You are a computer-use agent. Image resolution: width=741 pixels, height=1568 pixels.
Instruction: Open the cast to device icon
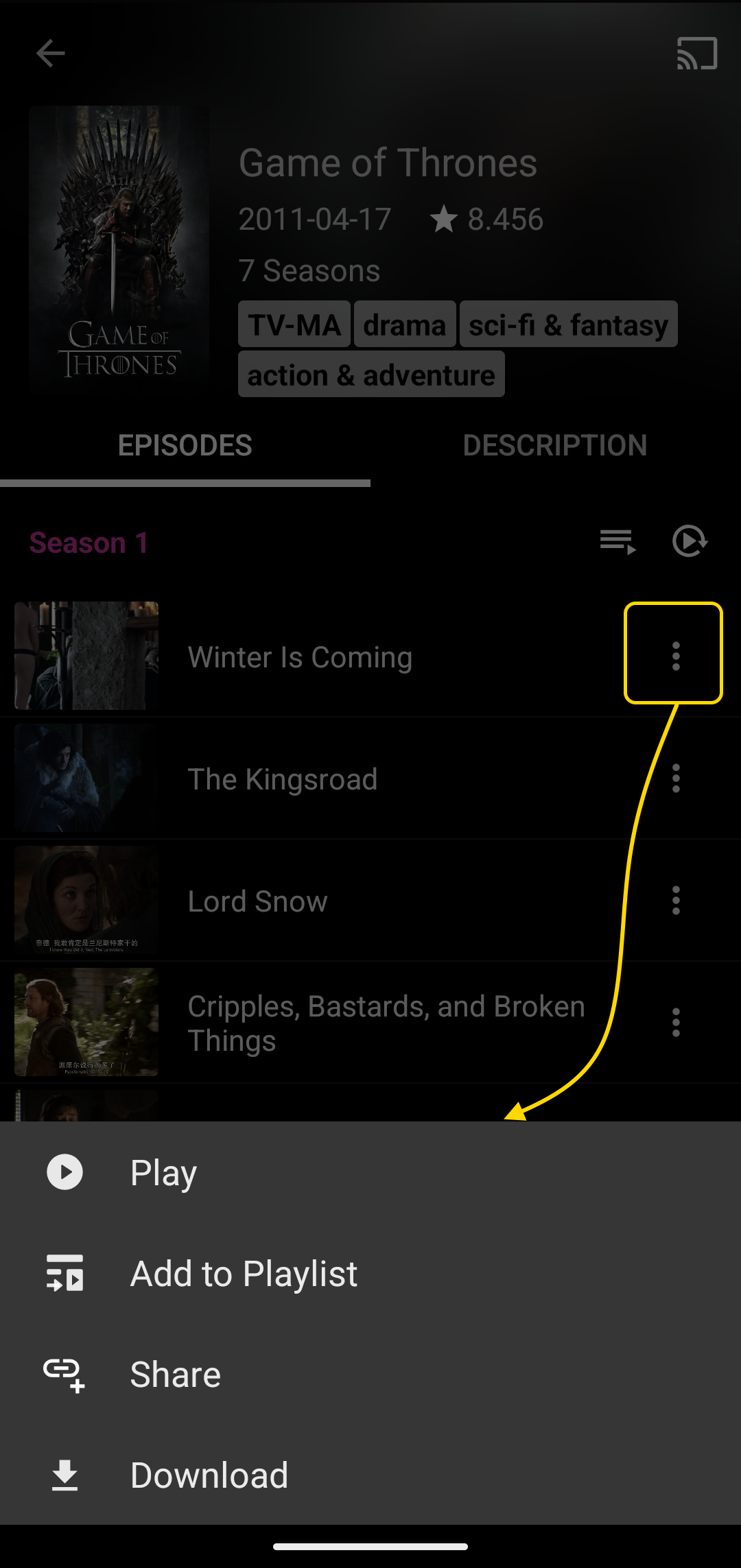coord(696,54)
